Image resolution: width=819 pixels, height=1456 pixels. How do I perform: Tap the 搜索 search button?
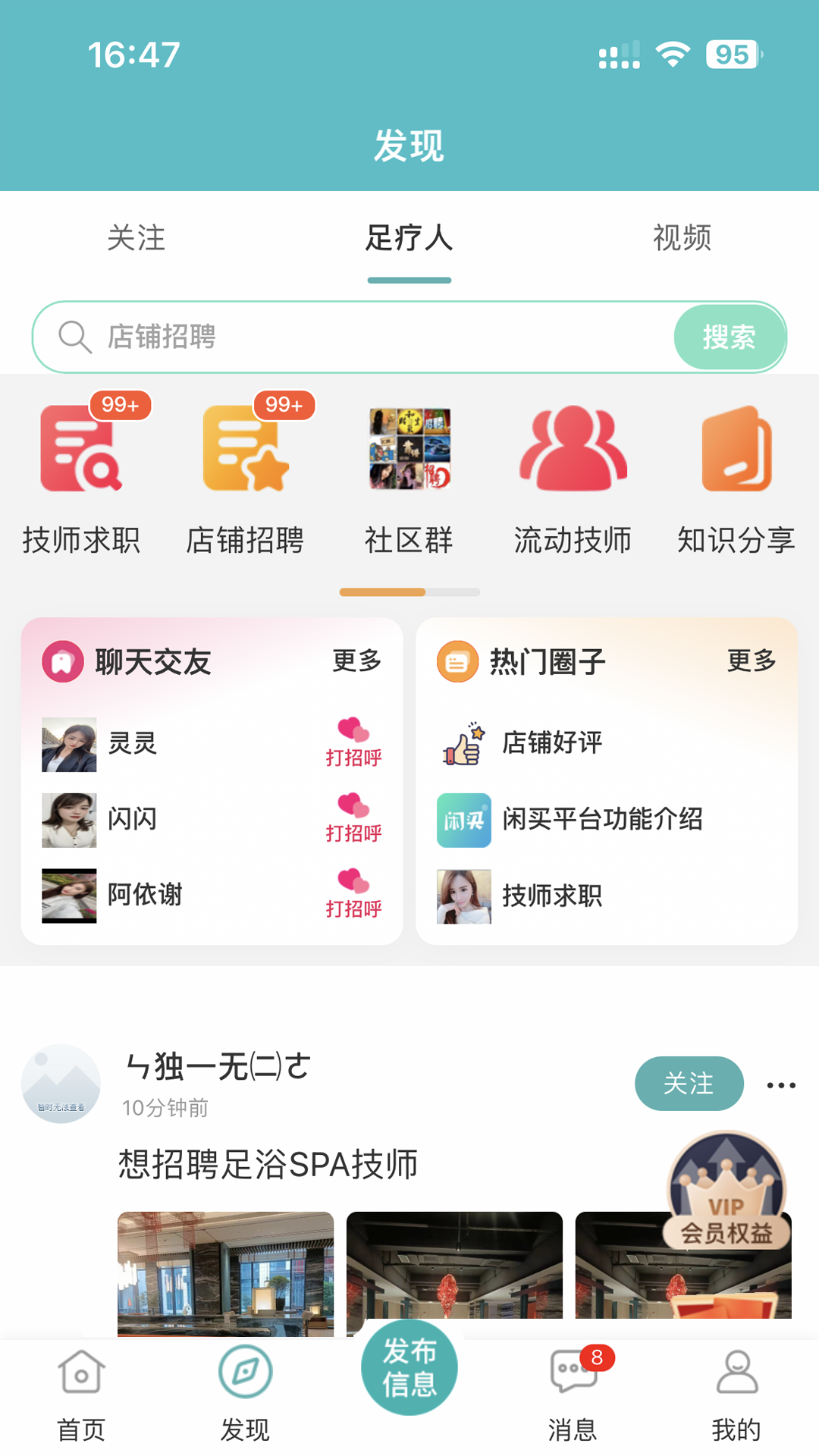pyautogui.click(x=730, y=337)
